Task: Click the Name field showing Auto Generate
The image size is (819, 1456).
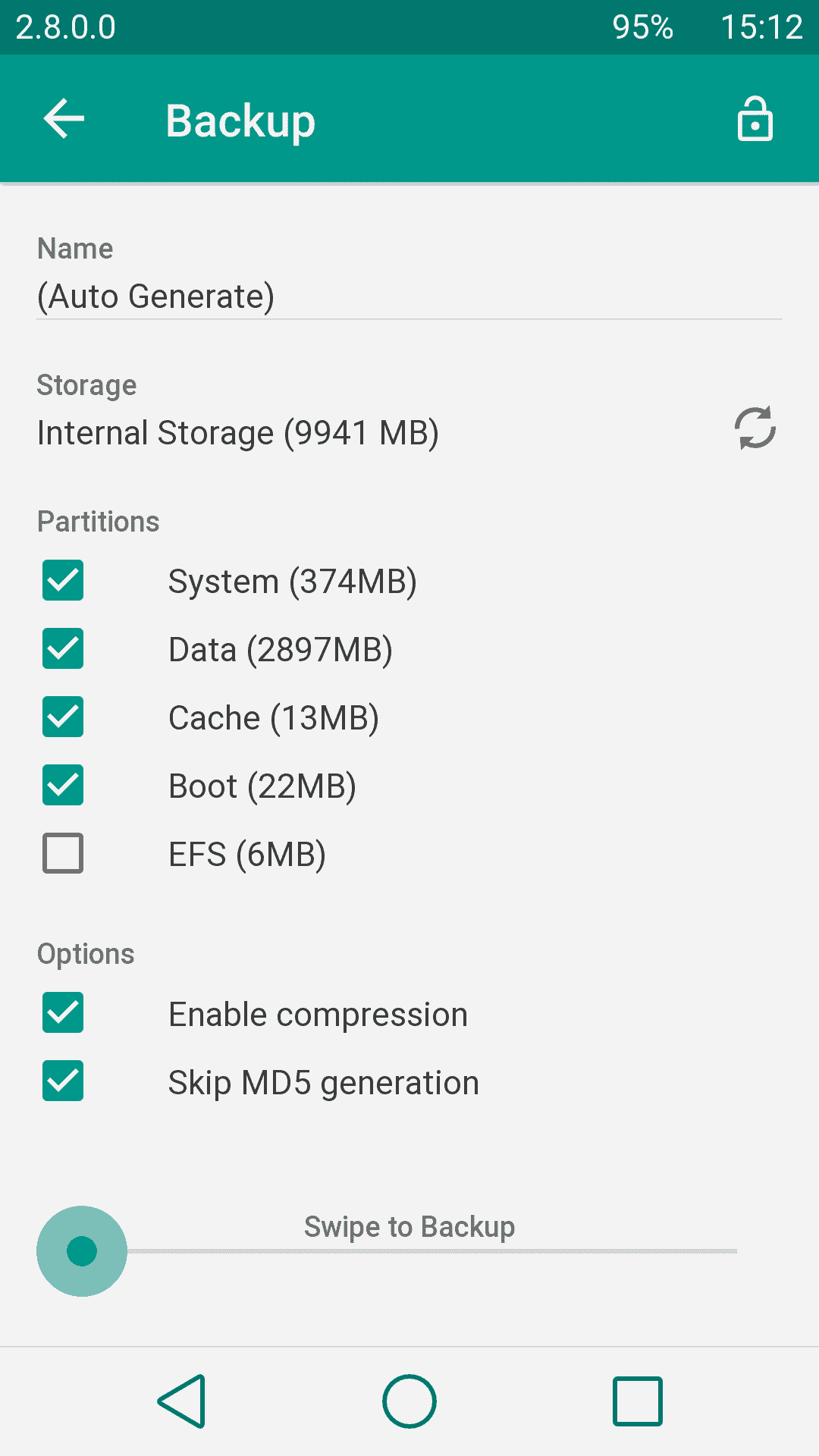Action: point(156,297)
